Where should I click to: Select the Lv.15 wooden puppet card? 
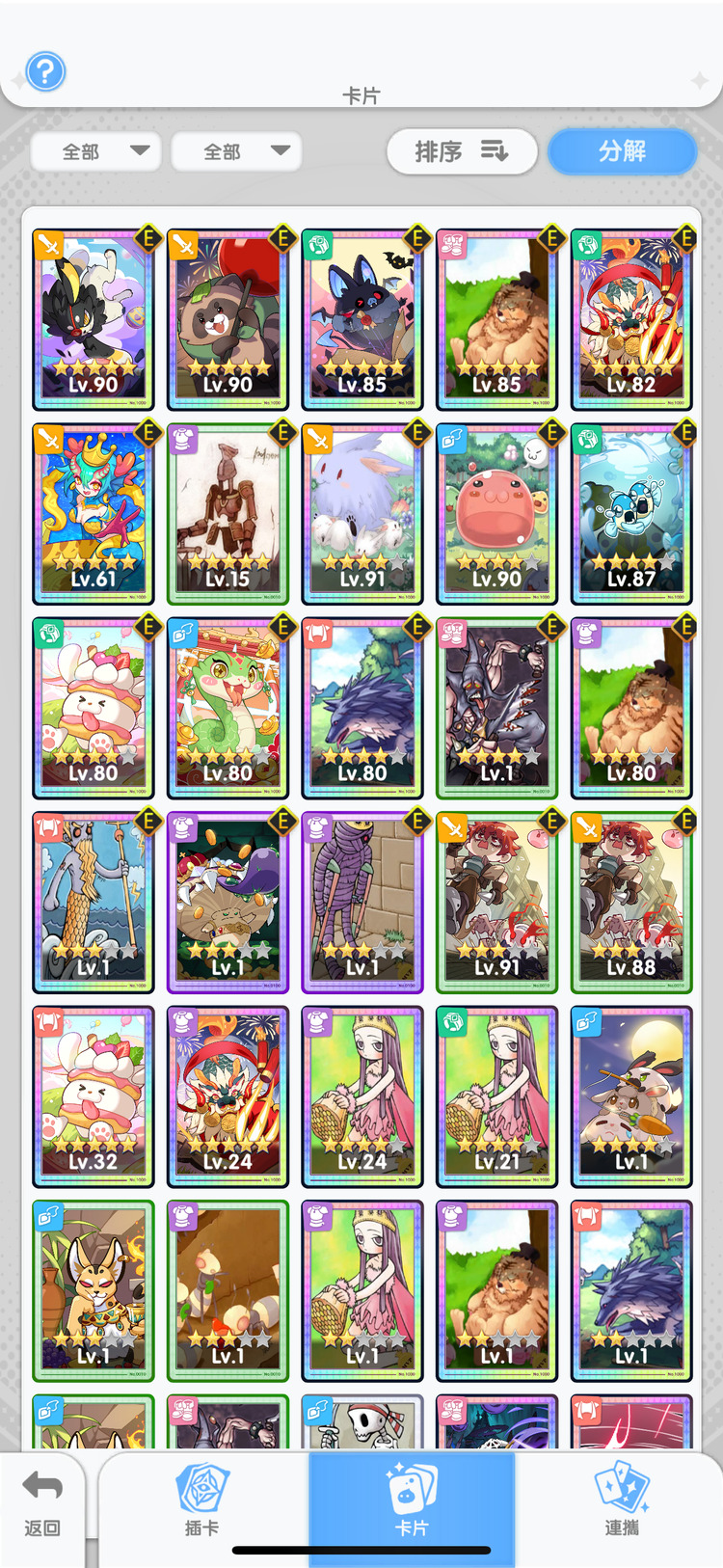pos(228,514)
